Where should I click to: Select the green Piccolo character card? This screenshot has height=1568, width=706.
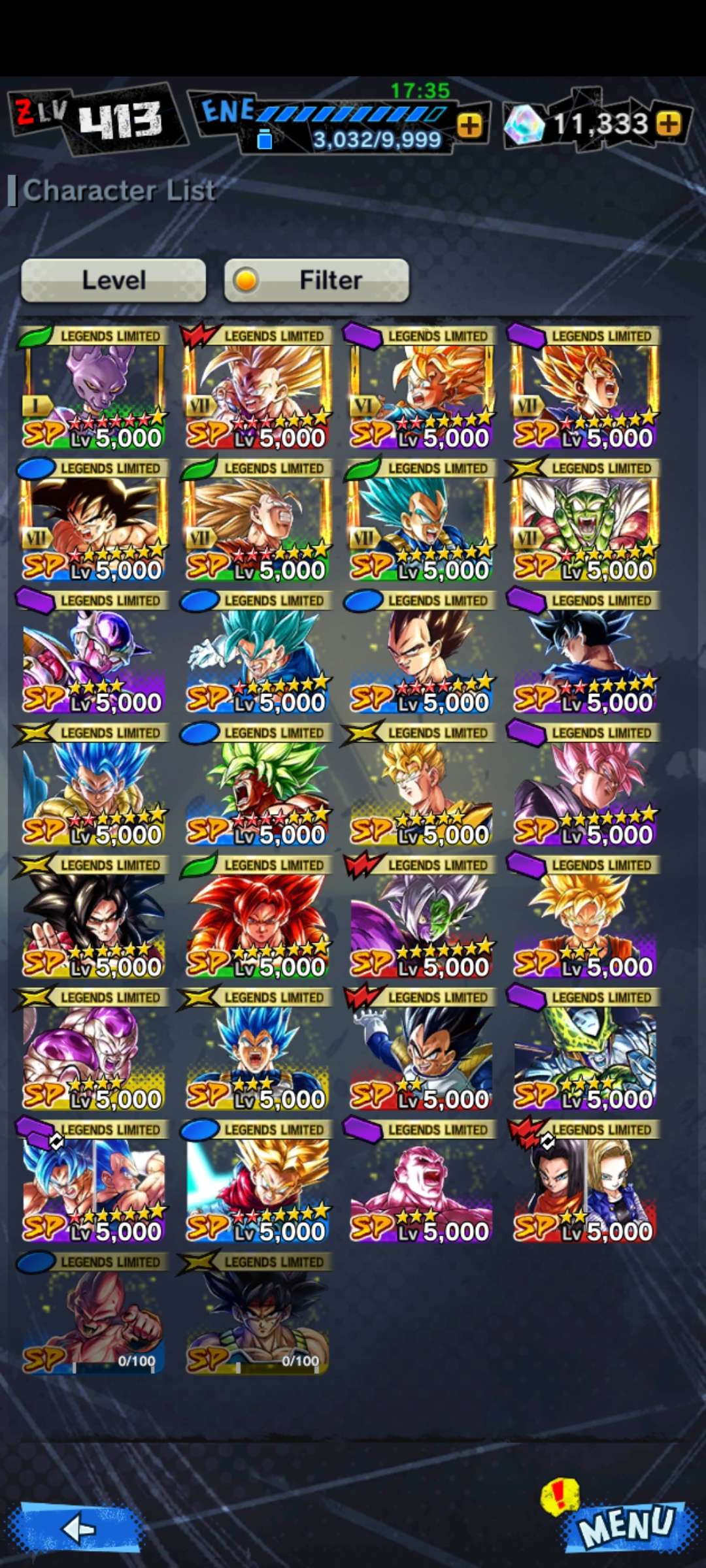[584, 521]
